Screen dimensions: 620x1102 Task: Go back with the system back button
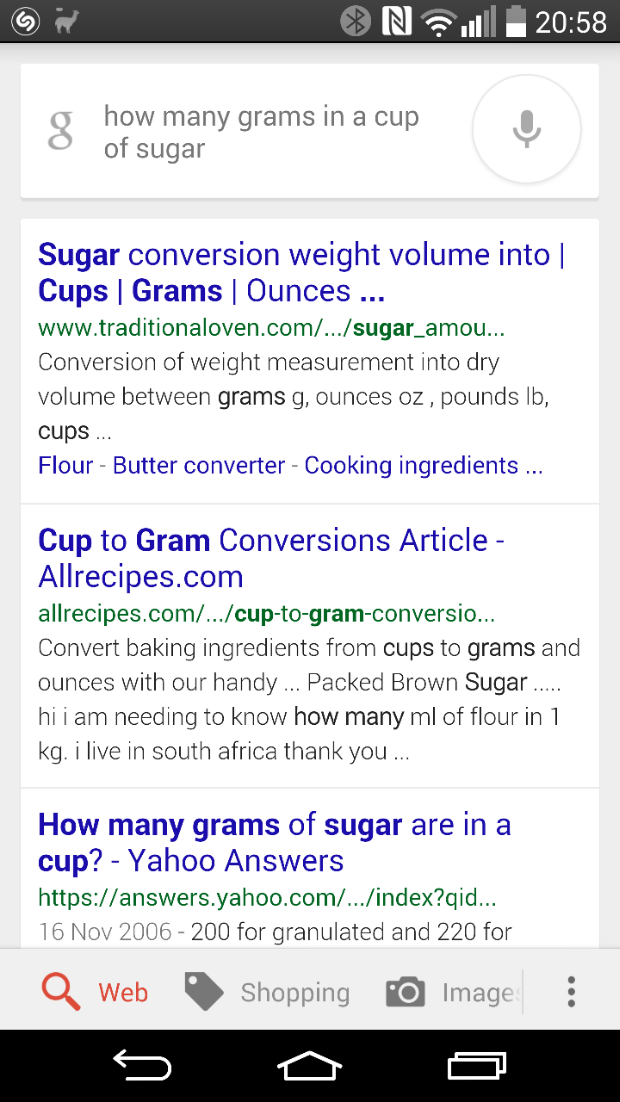point(143,1066)
